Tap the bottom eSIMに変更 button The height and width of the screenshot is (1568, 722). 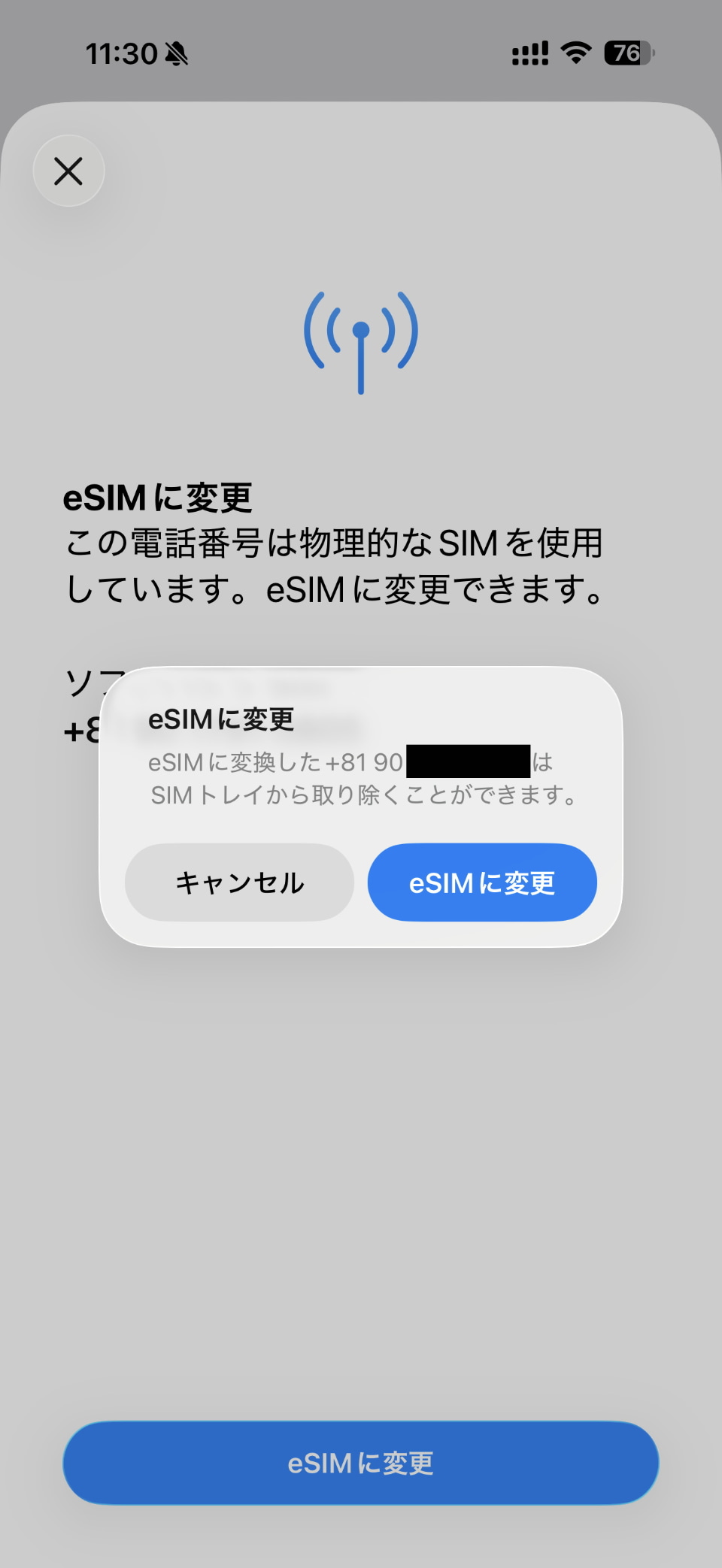(361, 1463)
